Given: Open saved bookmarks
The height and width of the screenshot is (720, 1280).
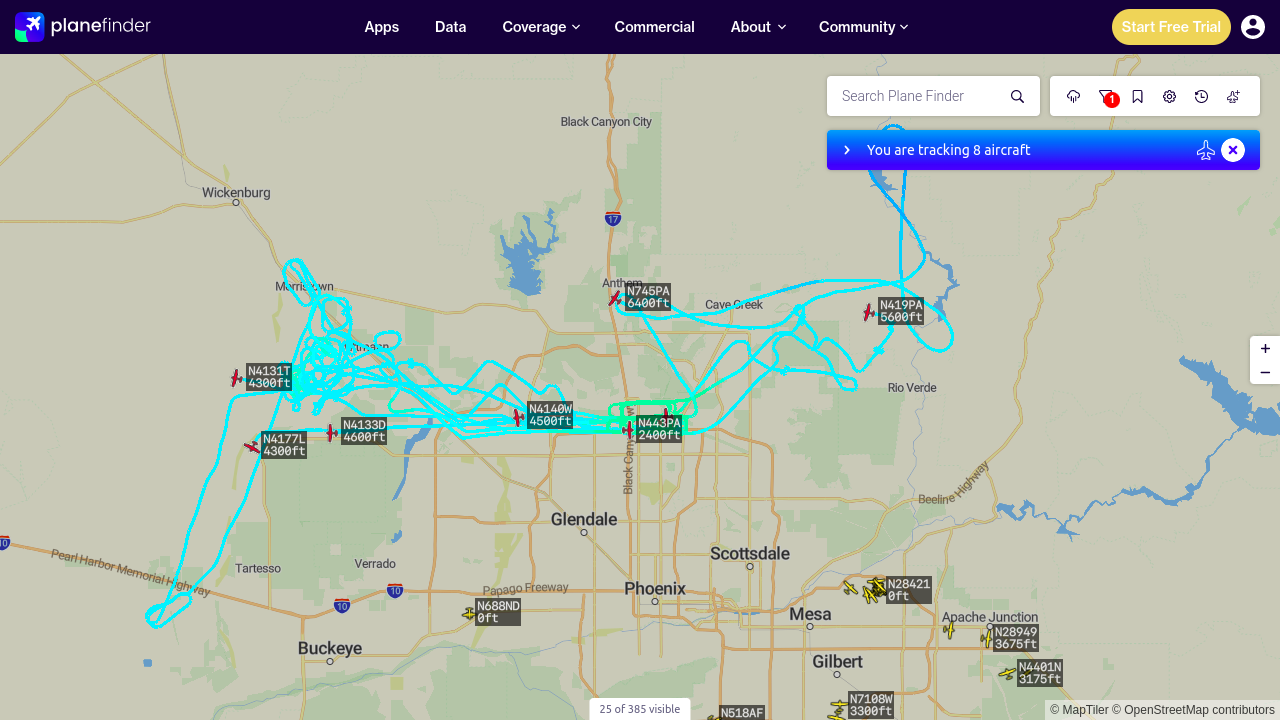Looking at the screenshot, I should (1138, 96).
